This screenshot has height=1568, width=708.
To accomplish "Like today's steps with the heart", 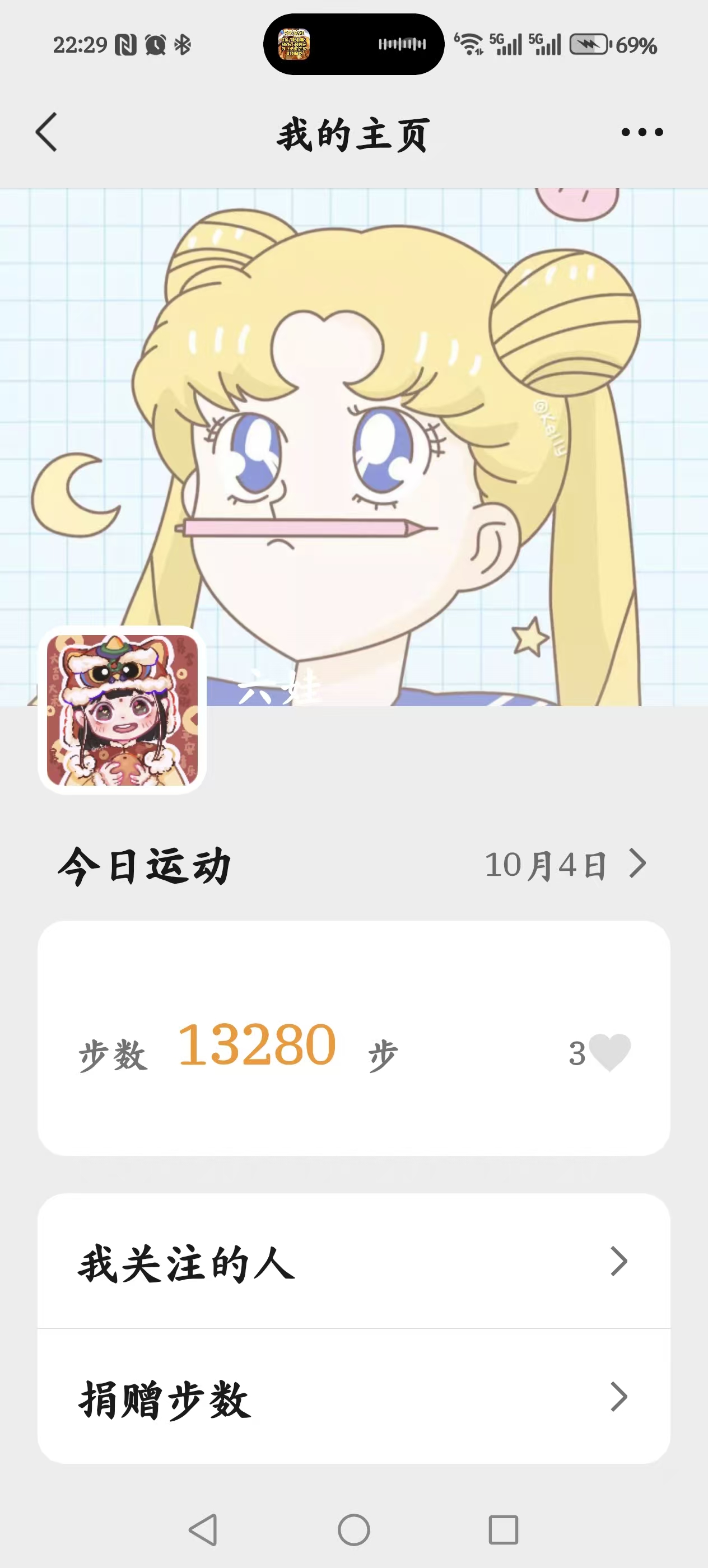I will 611,1052.
